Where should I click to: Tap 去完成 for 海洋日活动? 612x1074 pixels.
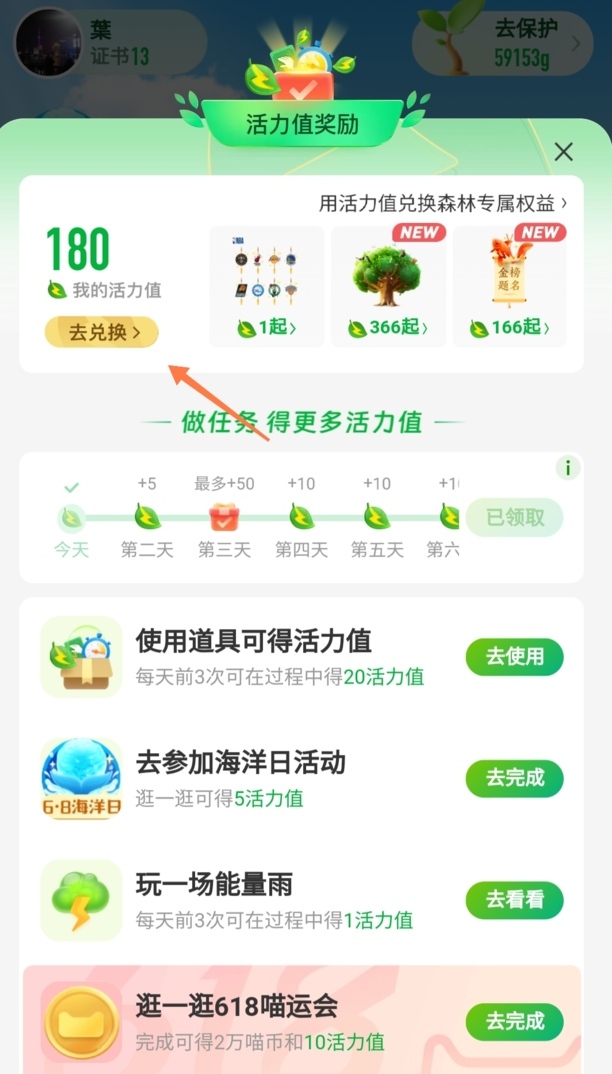(514, 778)
